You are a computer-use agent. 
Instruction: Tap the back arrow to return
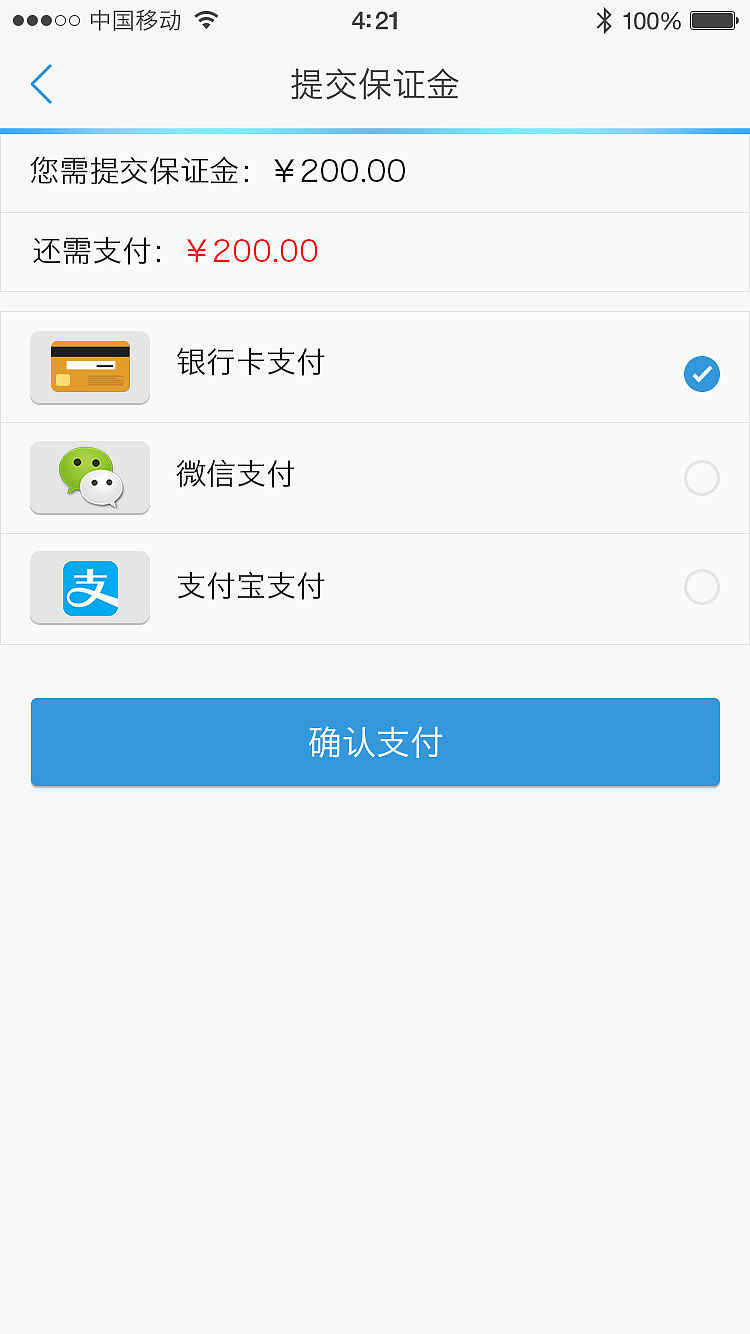click(42, 85)
